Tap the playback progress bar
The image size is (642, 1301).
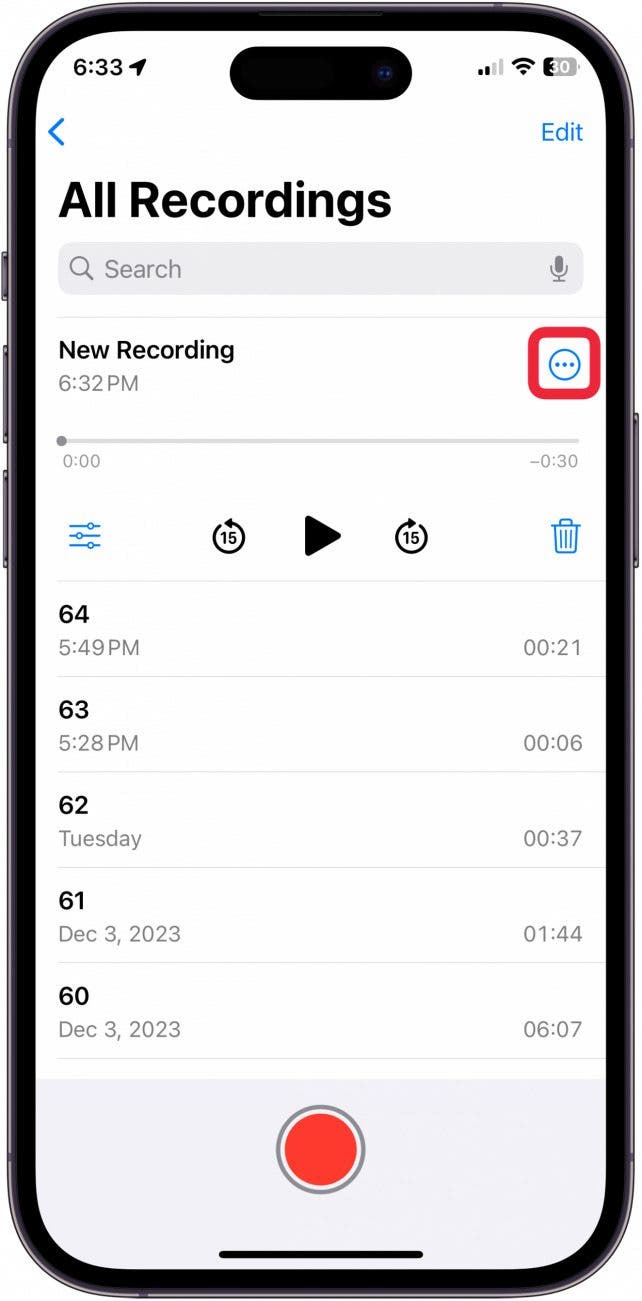pyautogui.click(x=320, y=441)
